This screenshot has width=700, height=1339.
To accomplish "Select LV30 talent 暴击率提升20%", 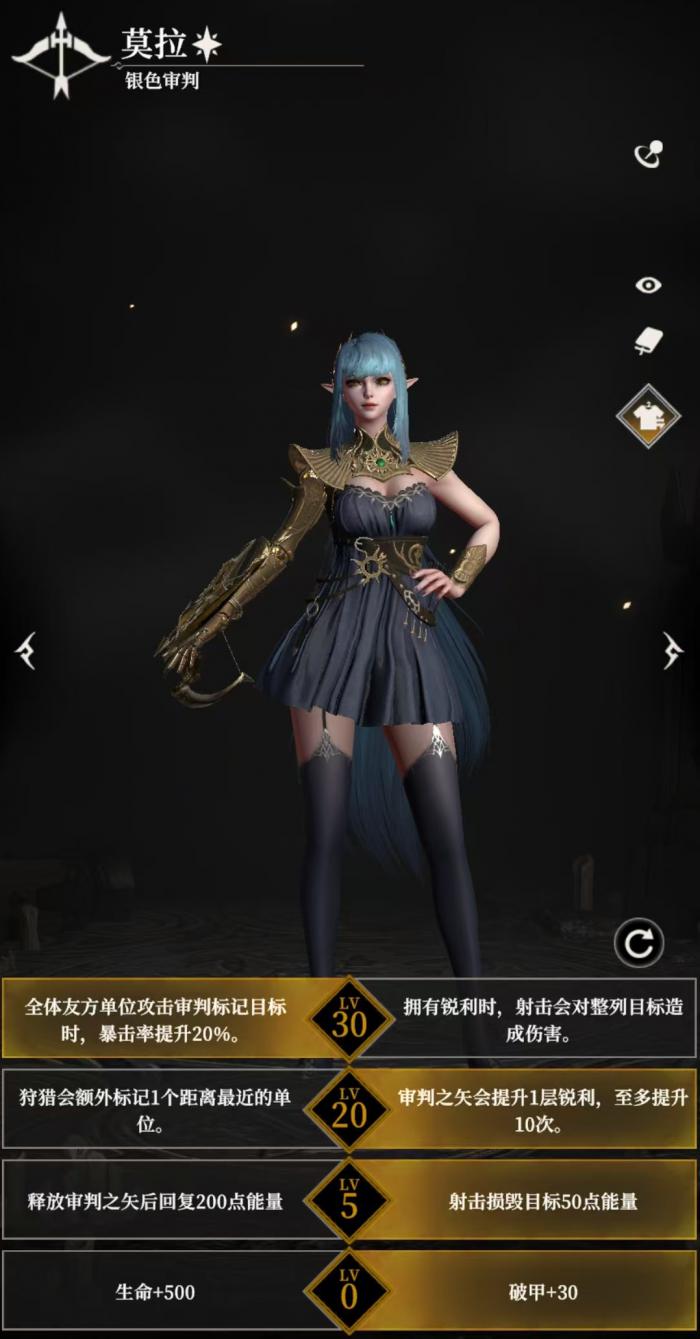I will pyautogui.click(x=155, y=1019).
